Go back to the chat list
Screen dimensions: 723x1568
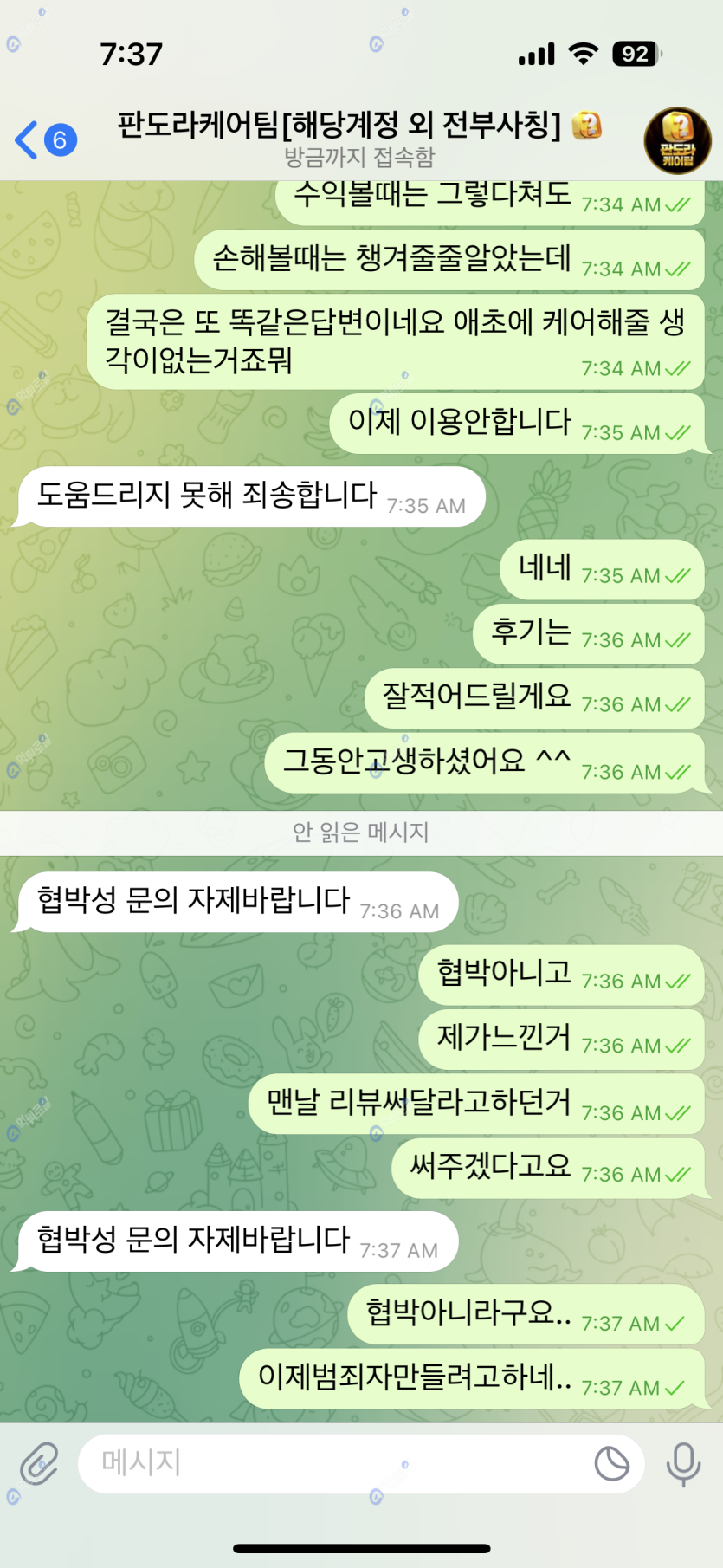pyautogui.click(x=43, y=139)
